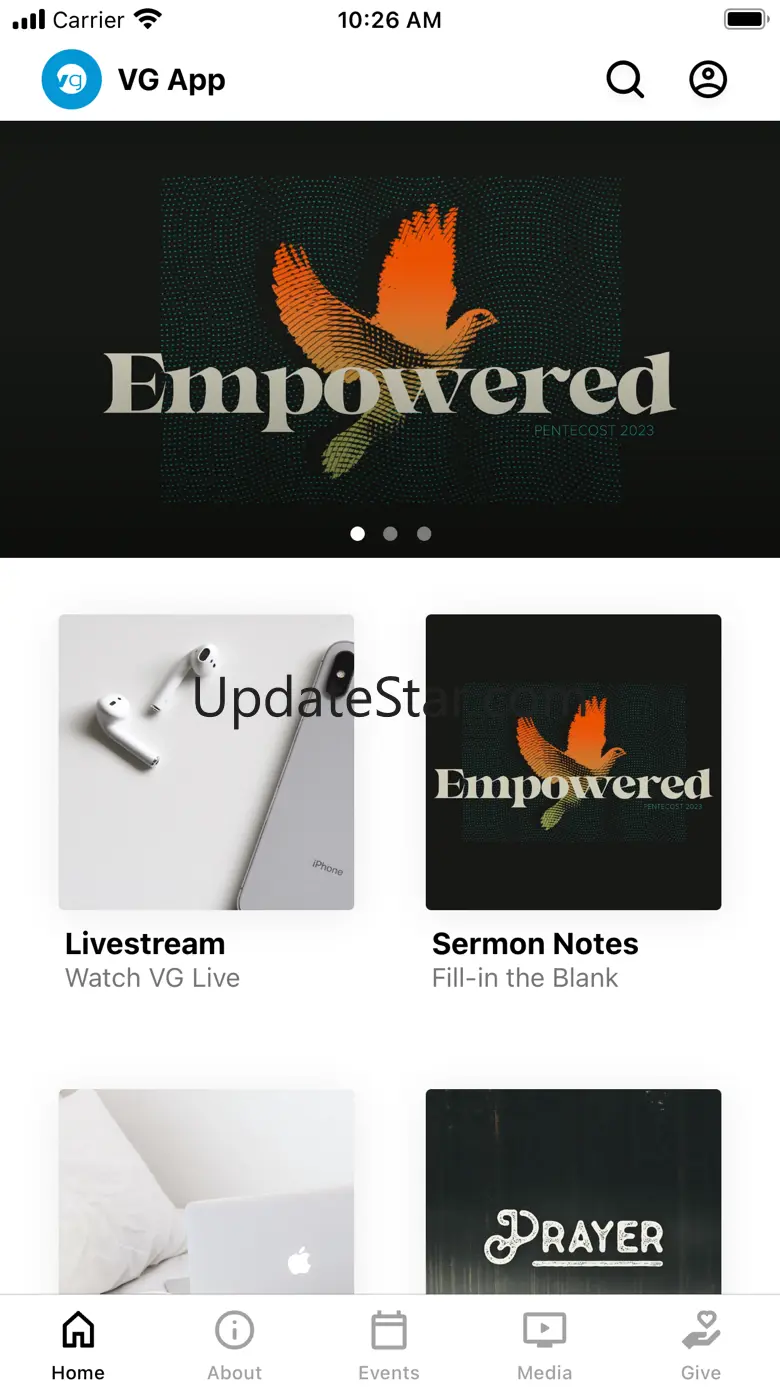Open the user profile icon

point(708,80)
